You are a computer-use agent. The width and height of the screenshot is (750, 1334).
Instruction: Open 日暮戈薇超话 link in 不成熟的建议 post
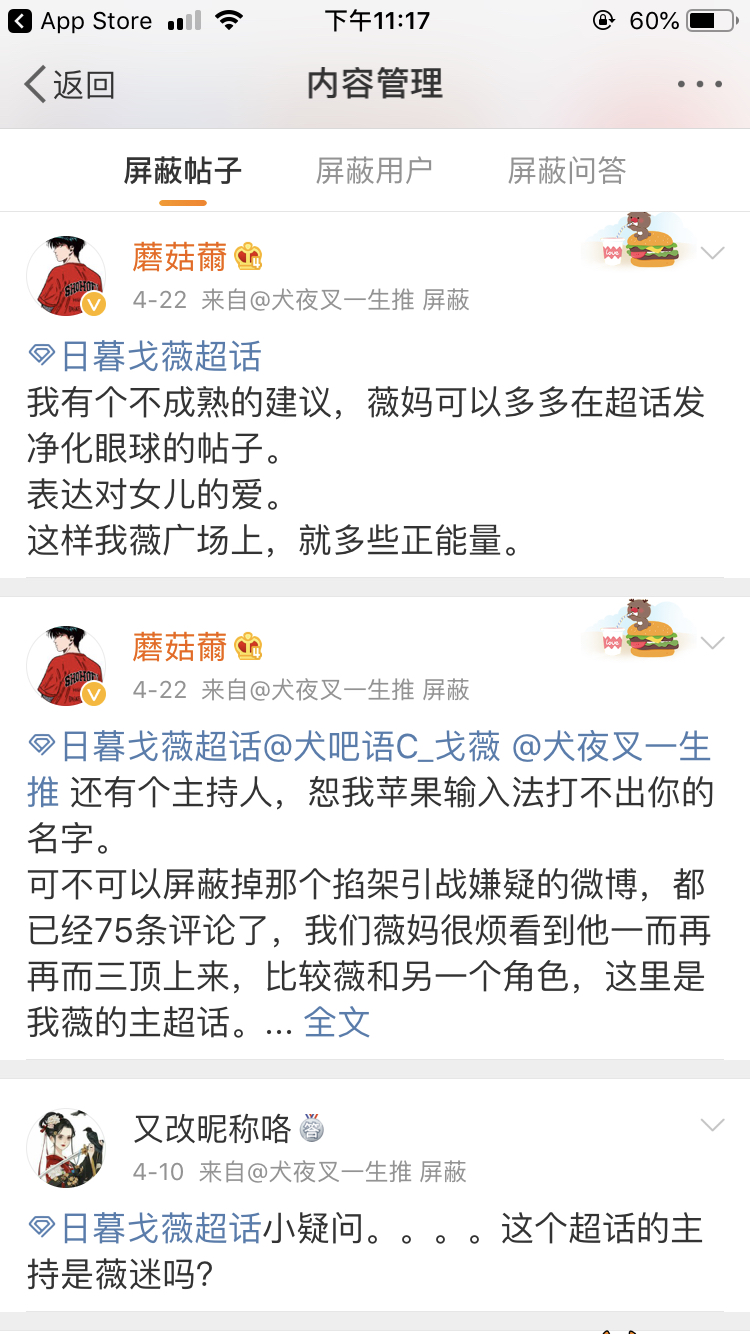pyautogui.click(x=147, y=356)
